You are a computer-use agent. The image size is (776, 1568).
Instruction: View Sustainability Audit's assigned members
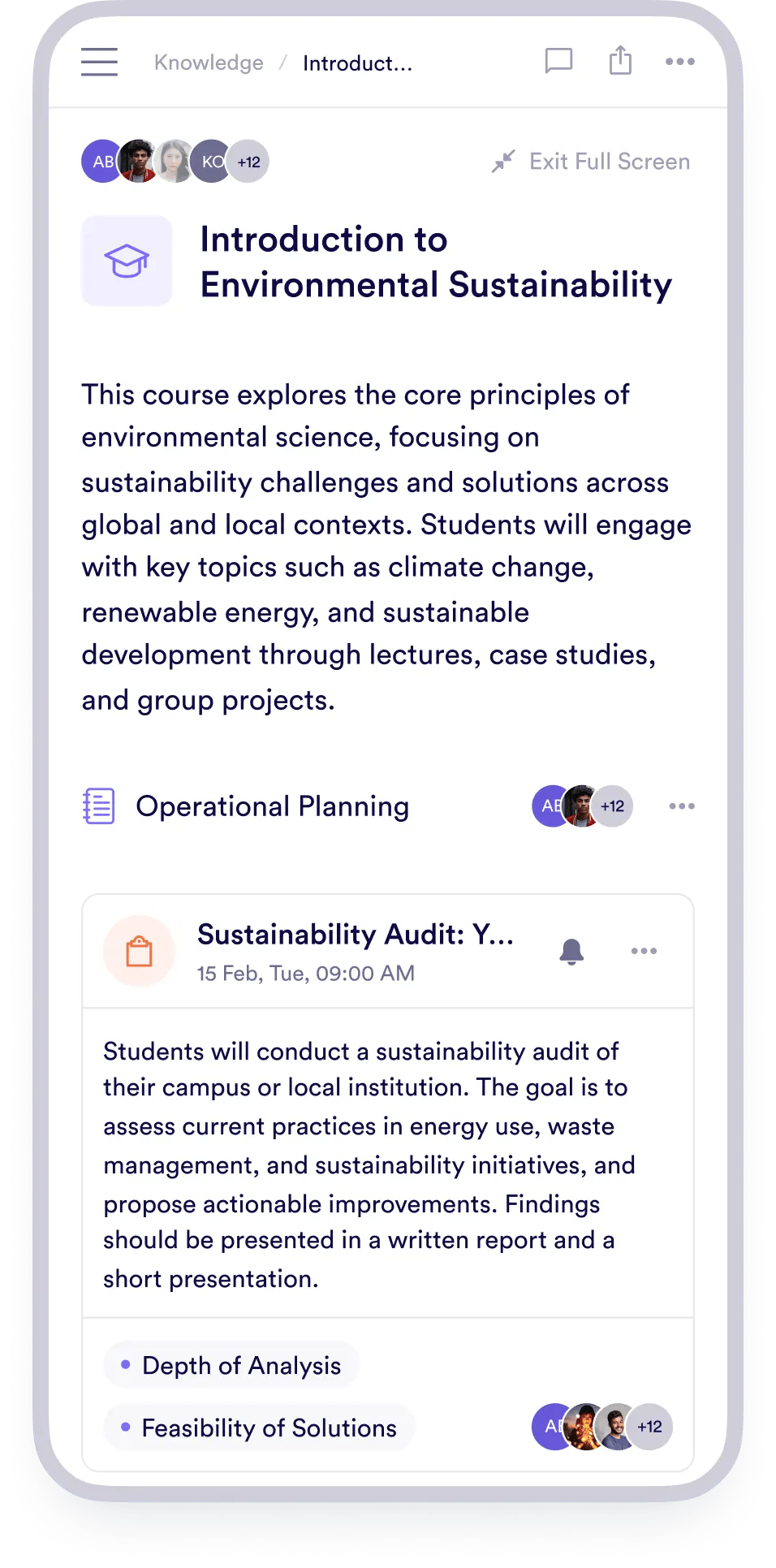click(601, 1427)
